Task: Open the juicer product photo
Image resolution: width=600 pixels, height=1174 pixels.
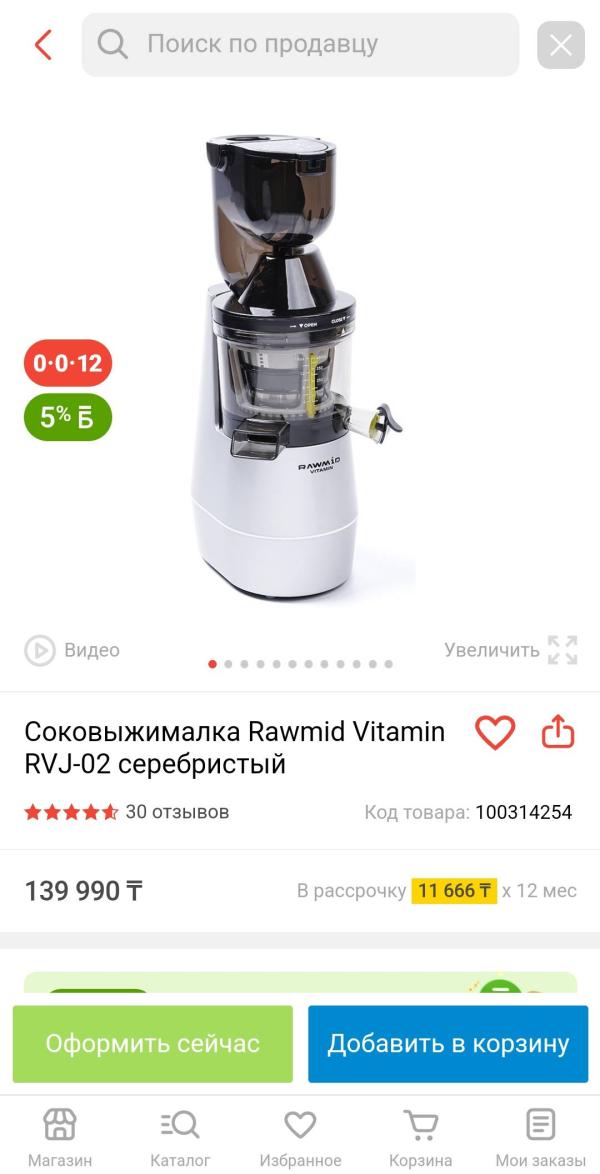Action: (x=300, y=370)
